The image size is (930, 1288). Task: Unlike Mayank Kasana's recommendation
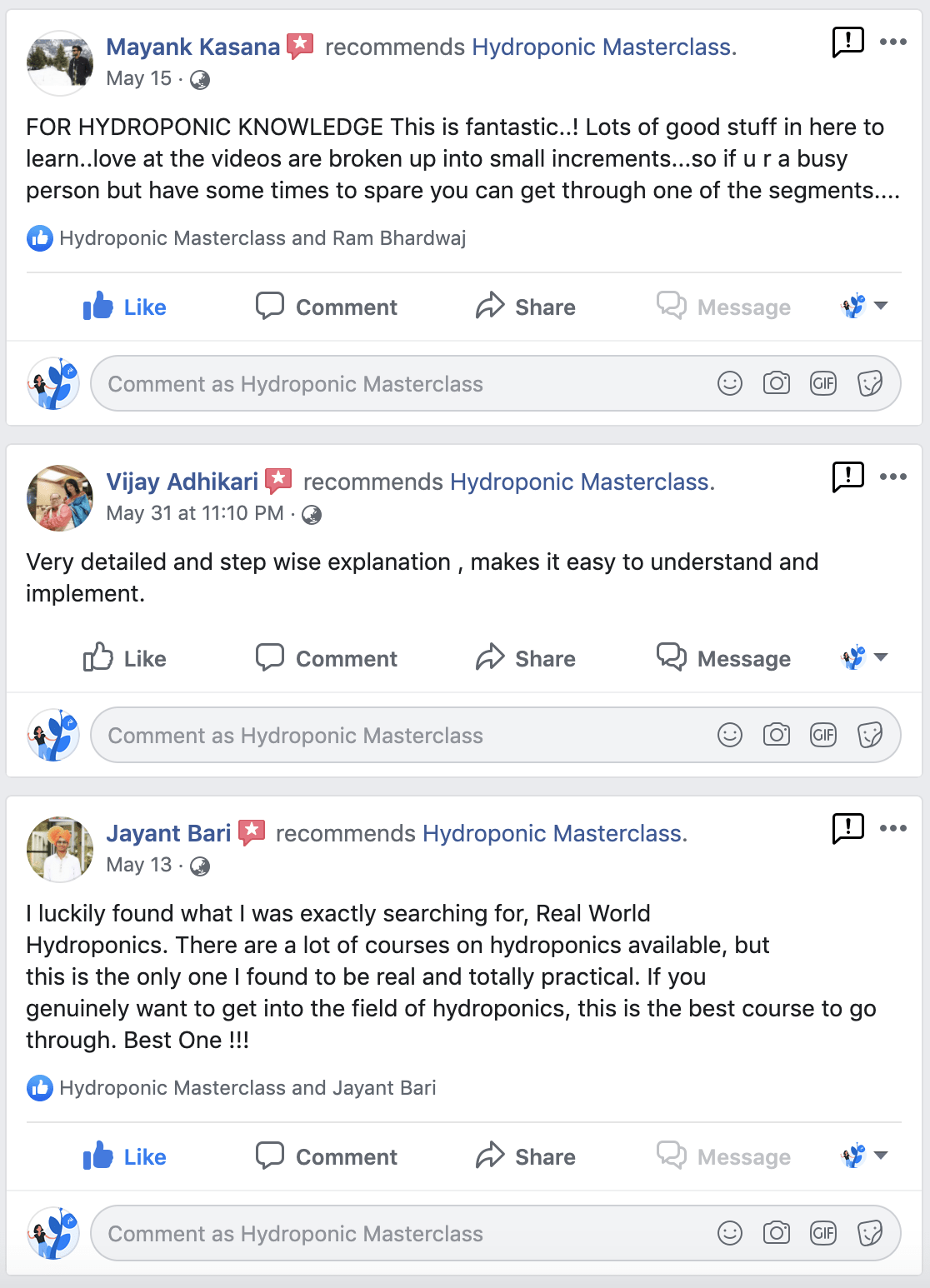(x=125, y=307)
